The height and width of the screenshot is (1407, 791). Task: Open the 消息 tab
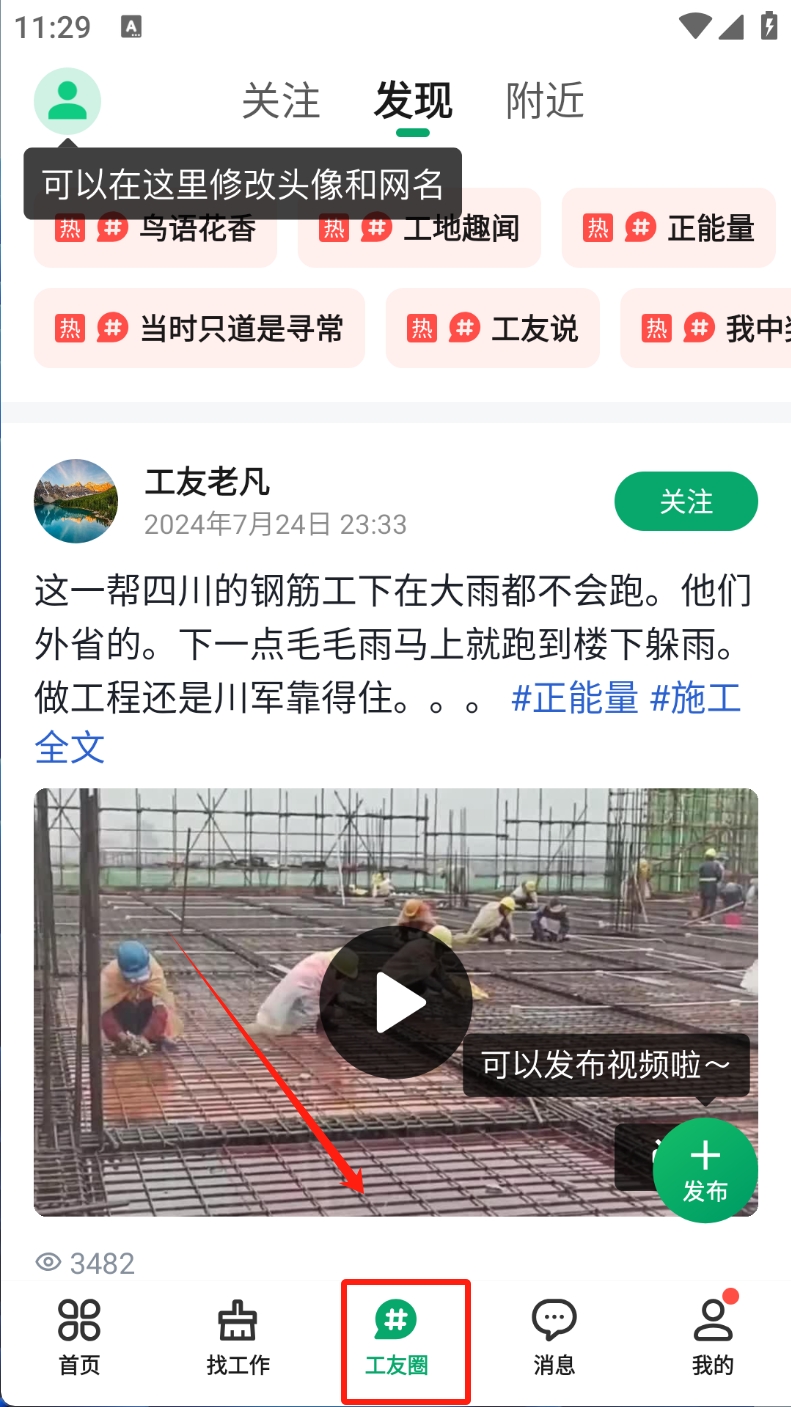pos(553,1337)
